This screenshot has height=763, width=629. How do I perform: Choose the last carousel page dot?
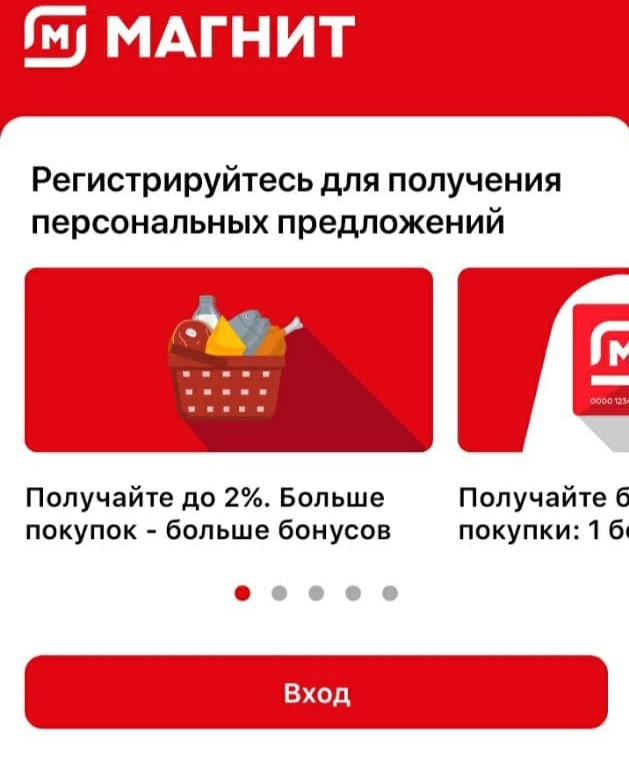point(390,593)
